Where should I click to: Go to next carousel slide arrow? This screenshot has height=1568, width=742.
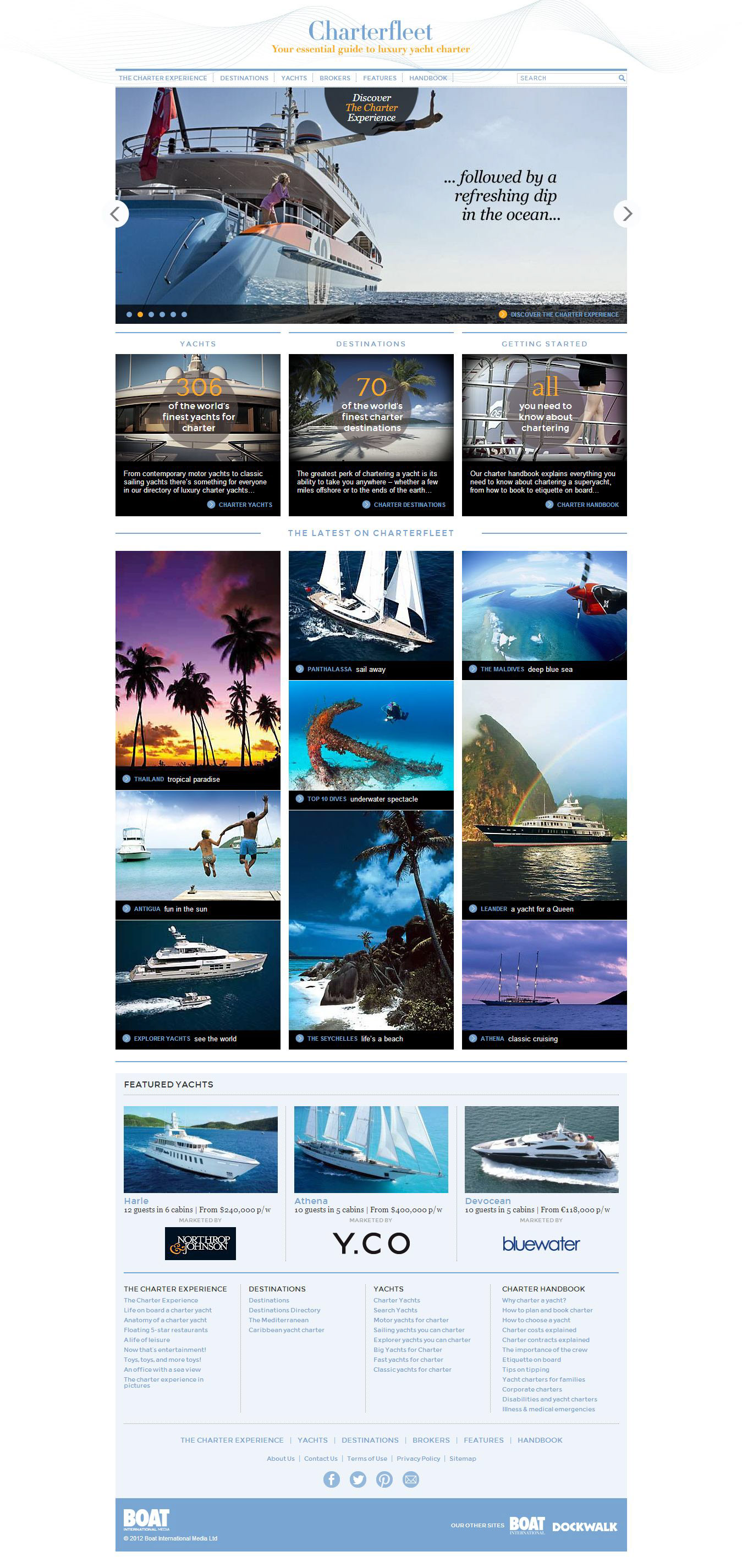[627, 214]
